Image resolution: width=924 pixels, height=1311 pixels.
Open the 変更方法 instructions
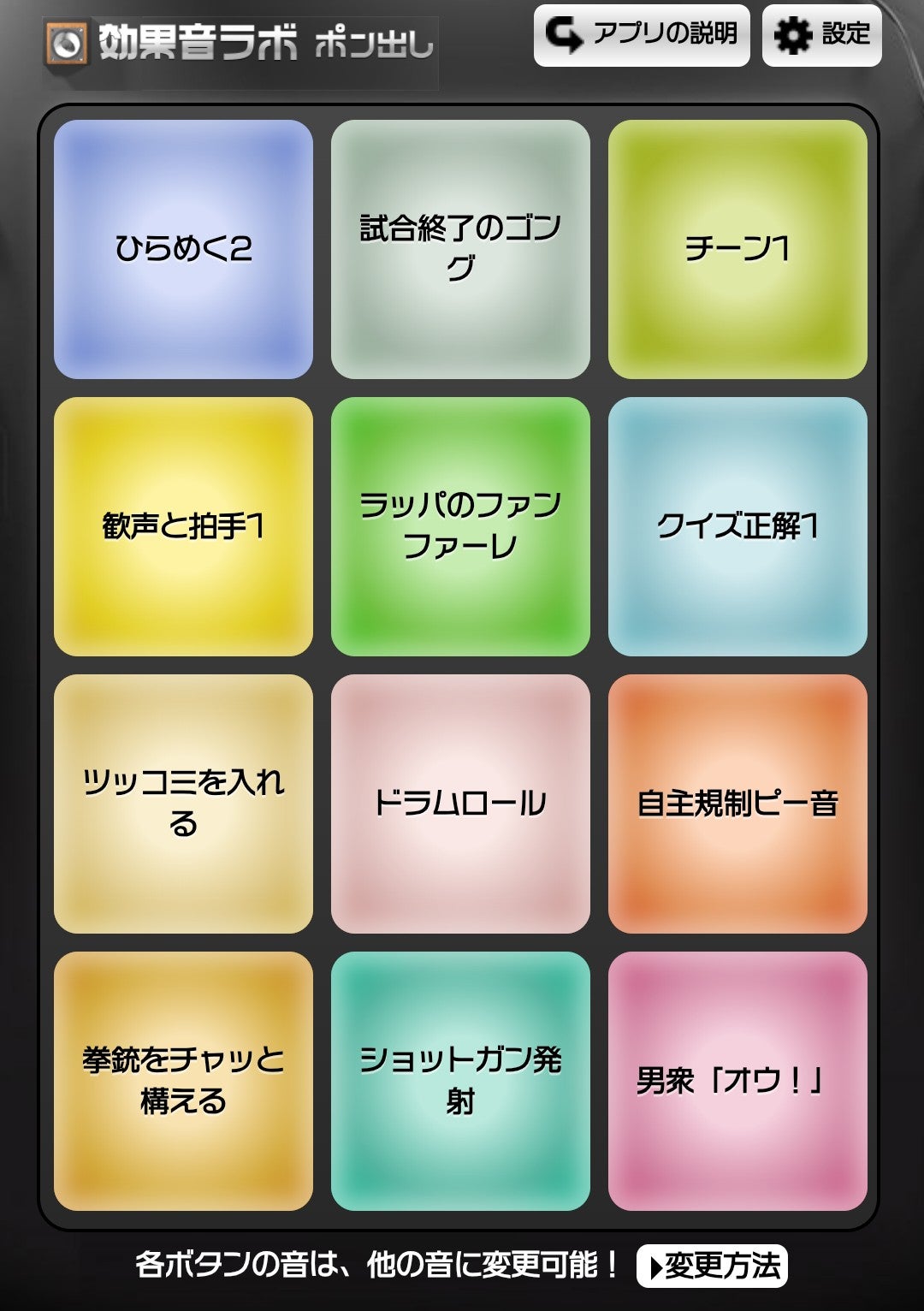click(712, 1266)
